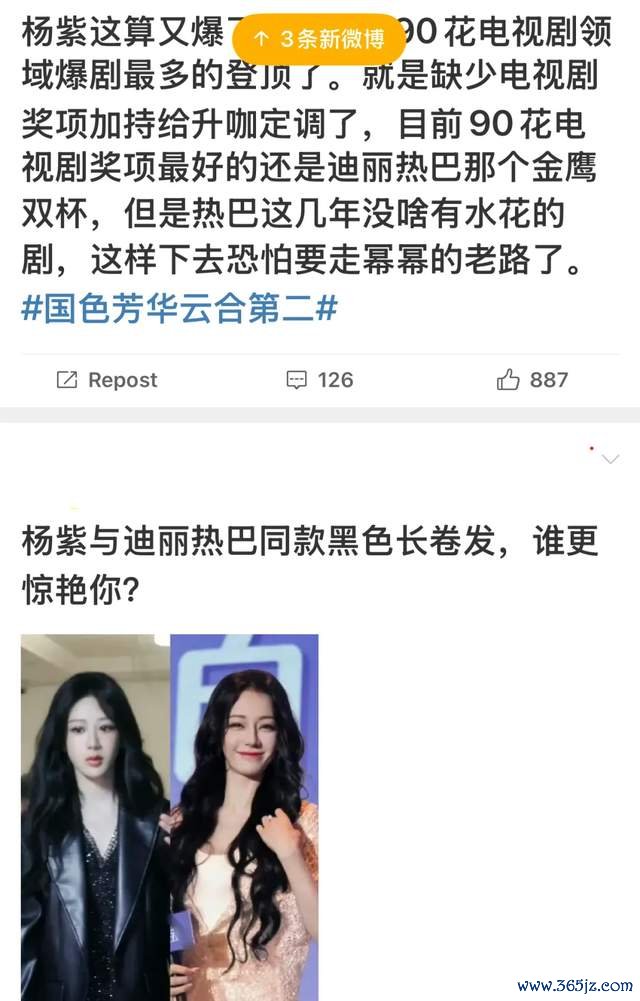Screen dimensions: 640x1001
Task: Like the post with 887 likes
Action: (x=532, y=380)
